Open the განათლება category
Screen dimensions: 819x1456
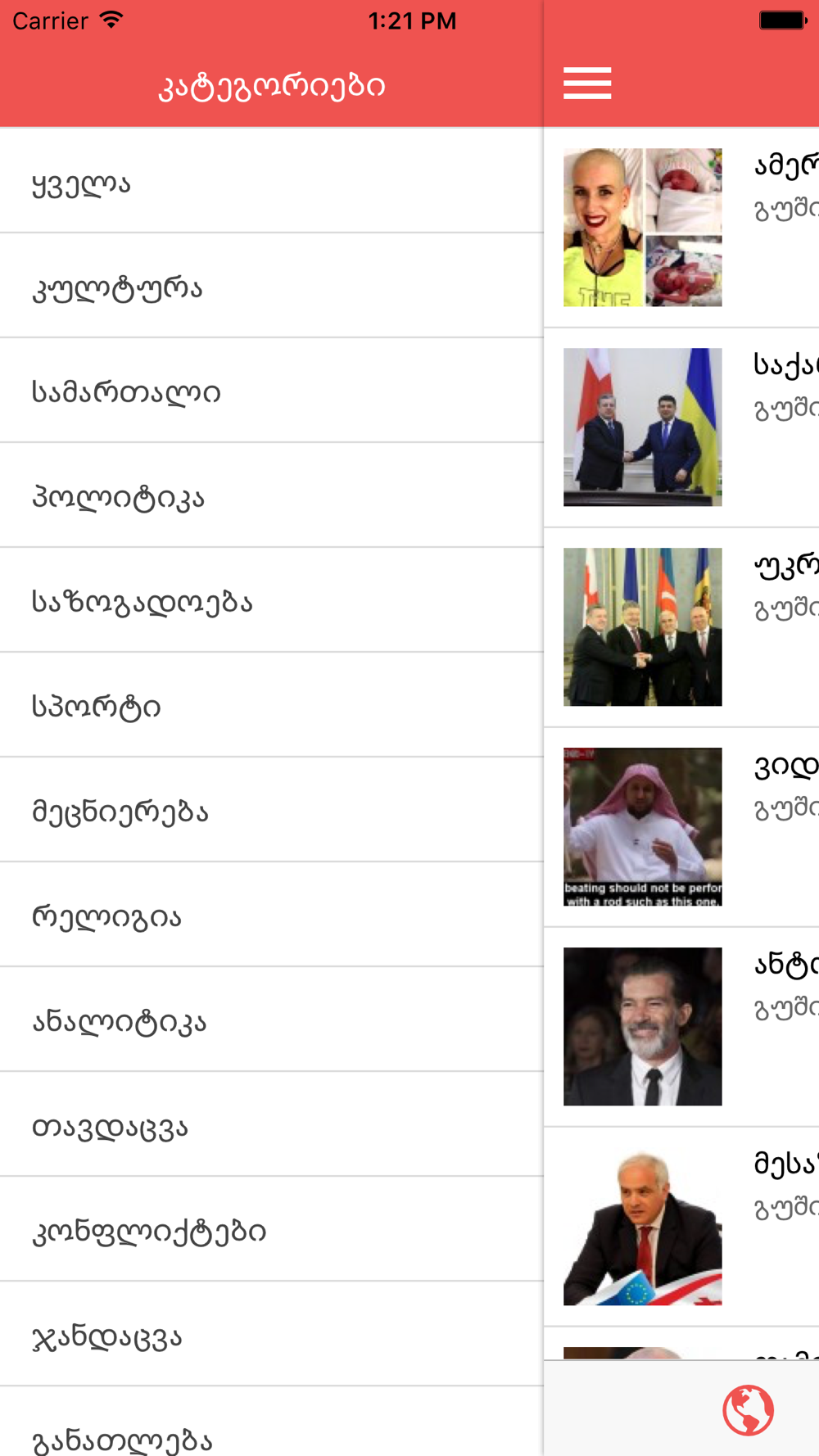pos(271,1422)
